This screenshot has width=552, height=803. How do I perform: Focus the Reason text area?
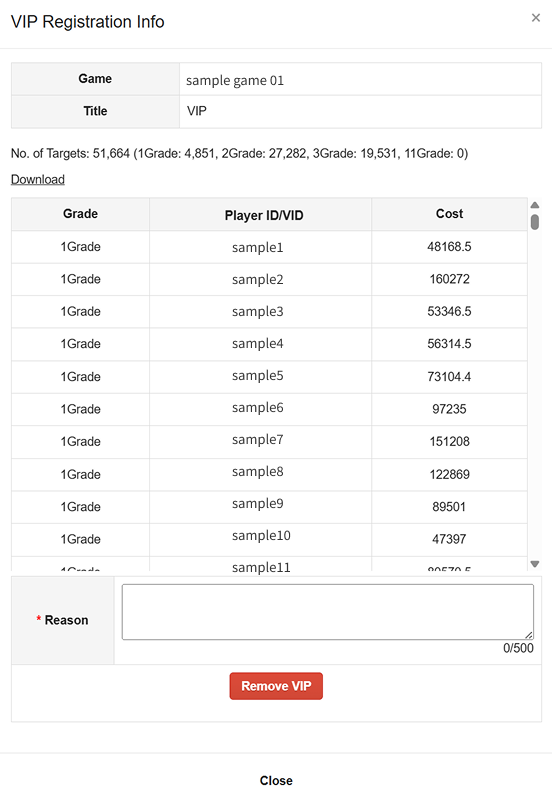(328, 612)
